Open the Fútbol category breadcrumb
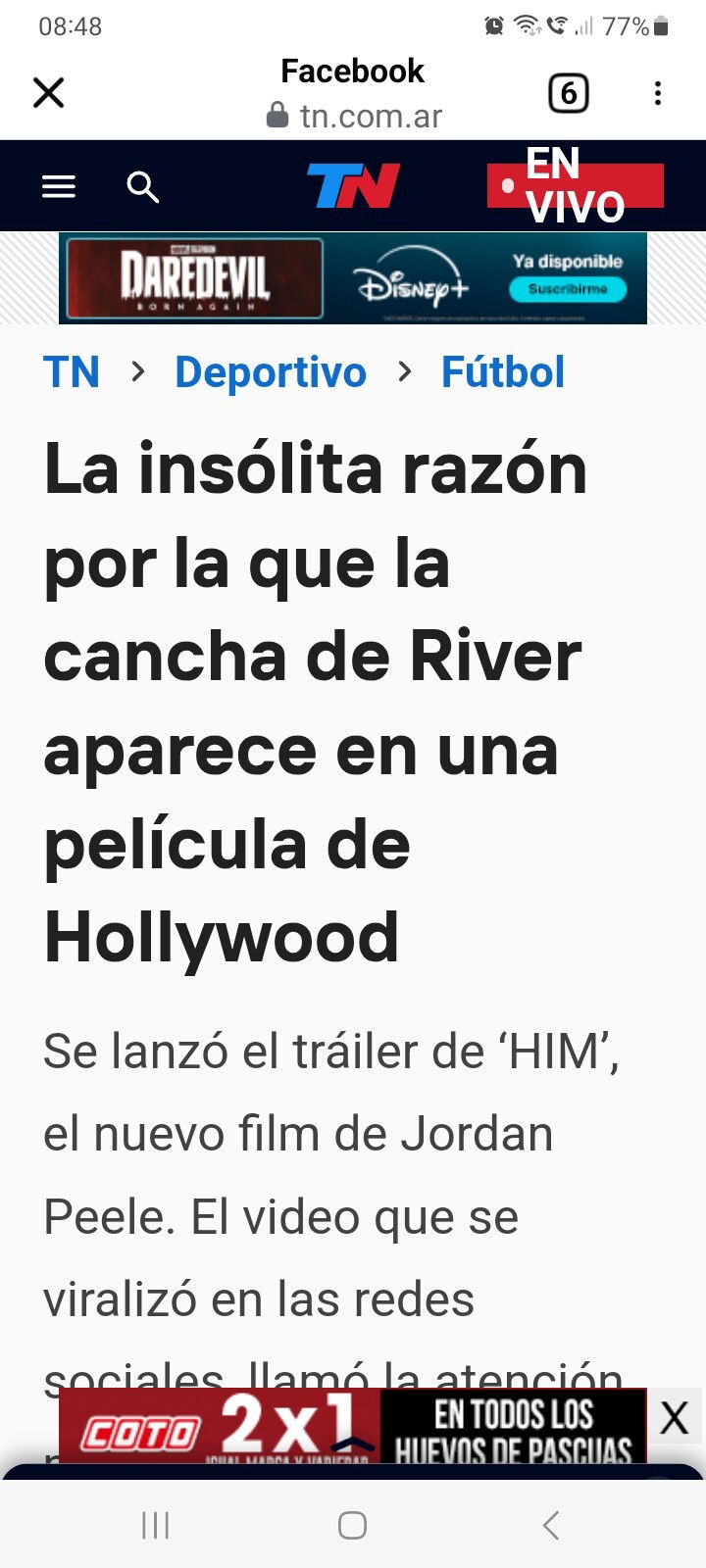 [503, 372]
